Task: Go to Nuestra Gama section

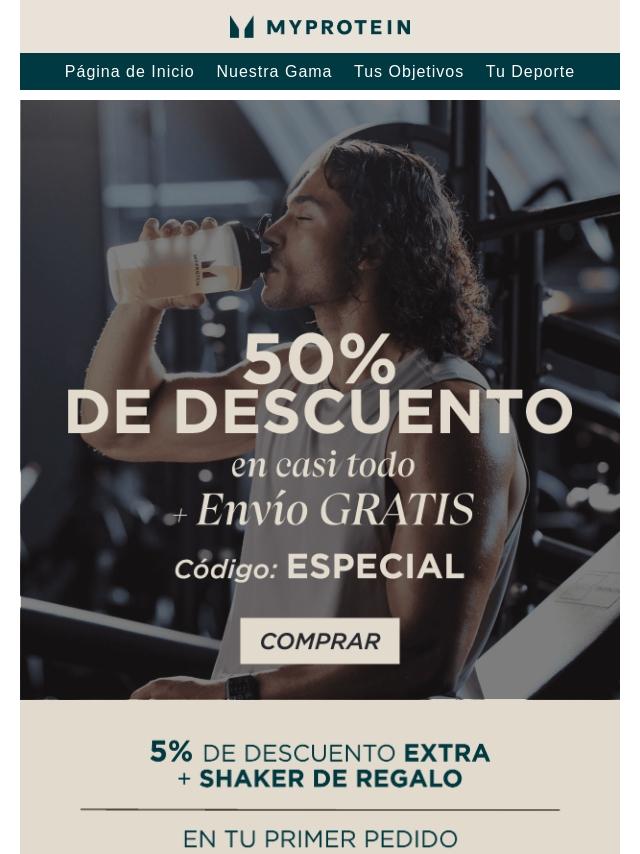Action: point(274,72)
